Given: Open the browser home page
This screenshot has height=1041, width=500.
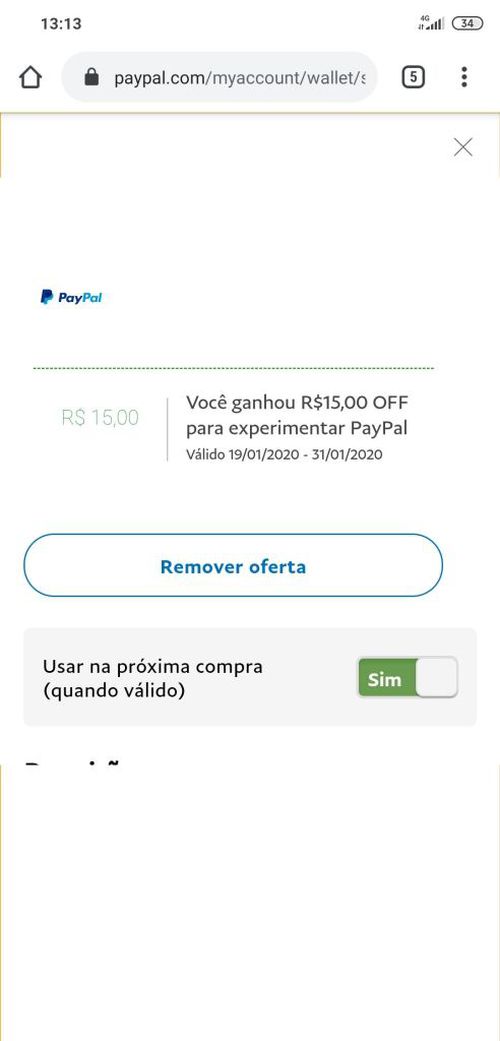Looking at the screenshot, I should pyautogui.click(x=31, y=78).
